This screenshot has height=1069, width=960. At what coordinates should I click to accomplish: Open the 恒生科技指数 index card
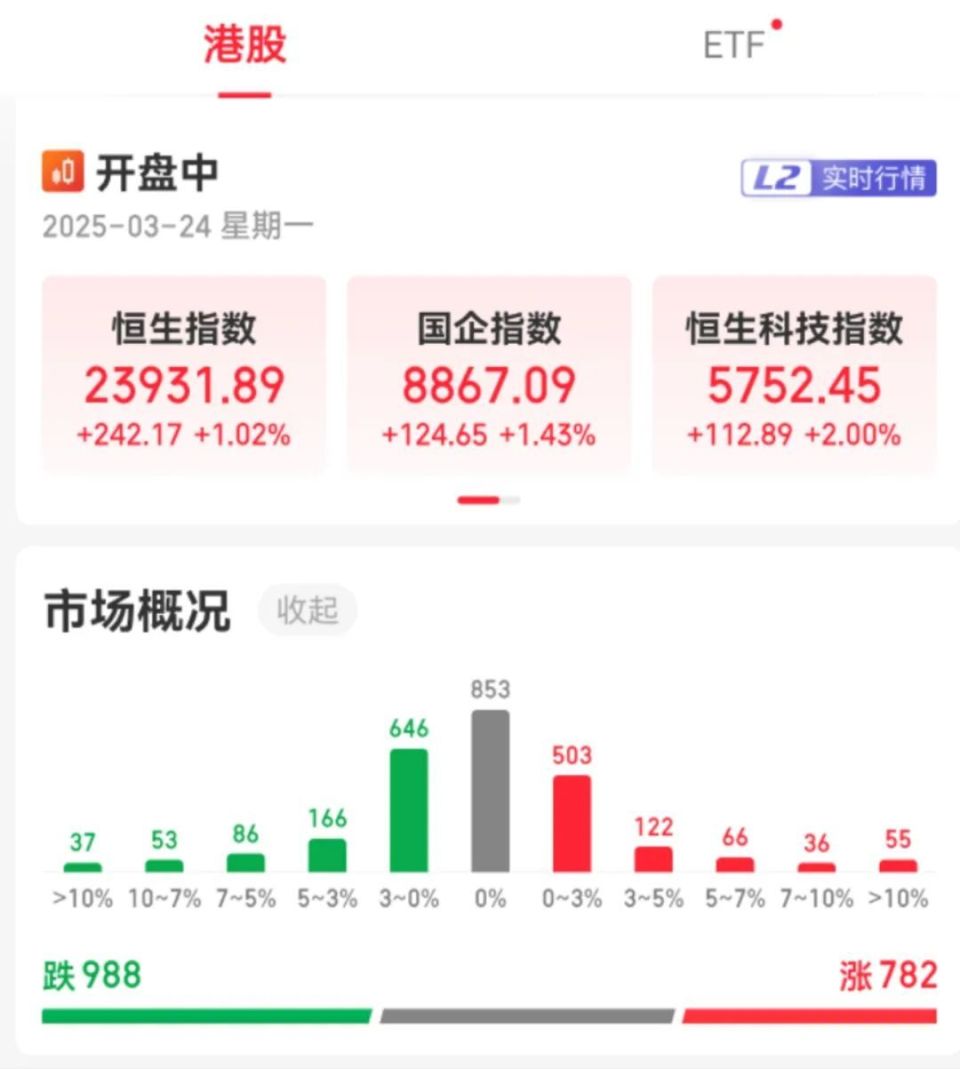click(x=794, y=374)
